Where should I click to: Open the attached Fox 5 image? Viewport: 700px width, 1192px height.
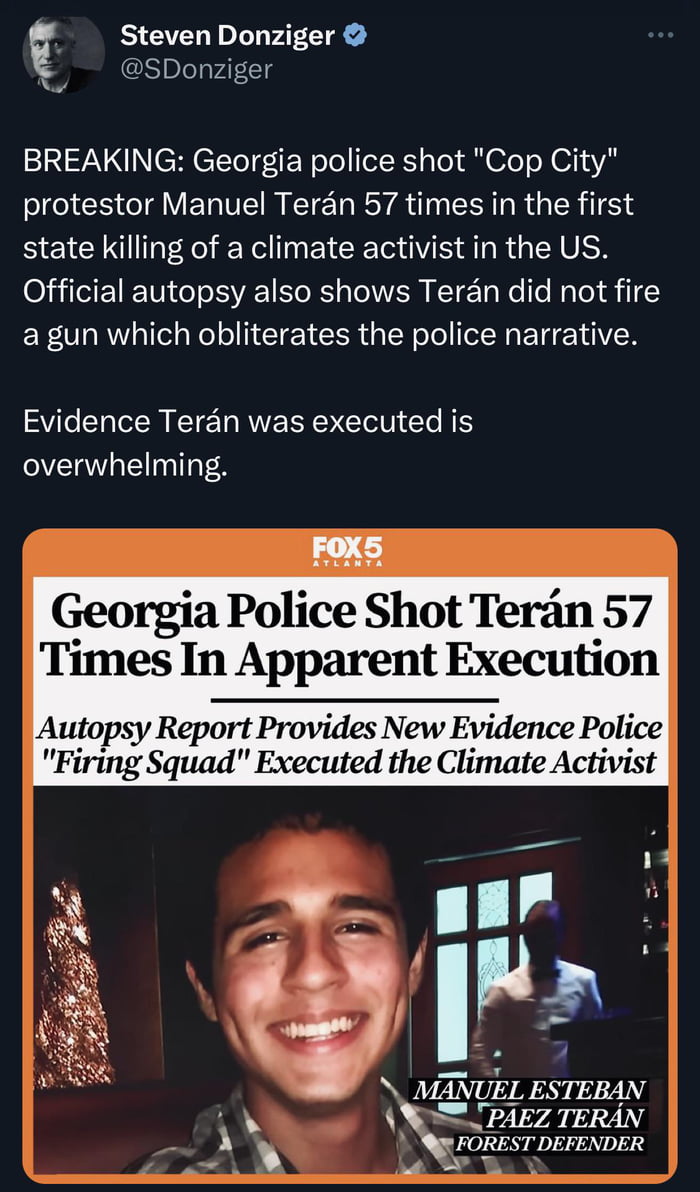click(350, 855)
